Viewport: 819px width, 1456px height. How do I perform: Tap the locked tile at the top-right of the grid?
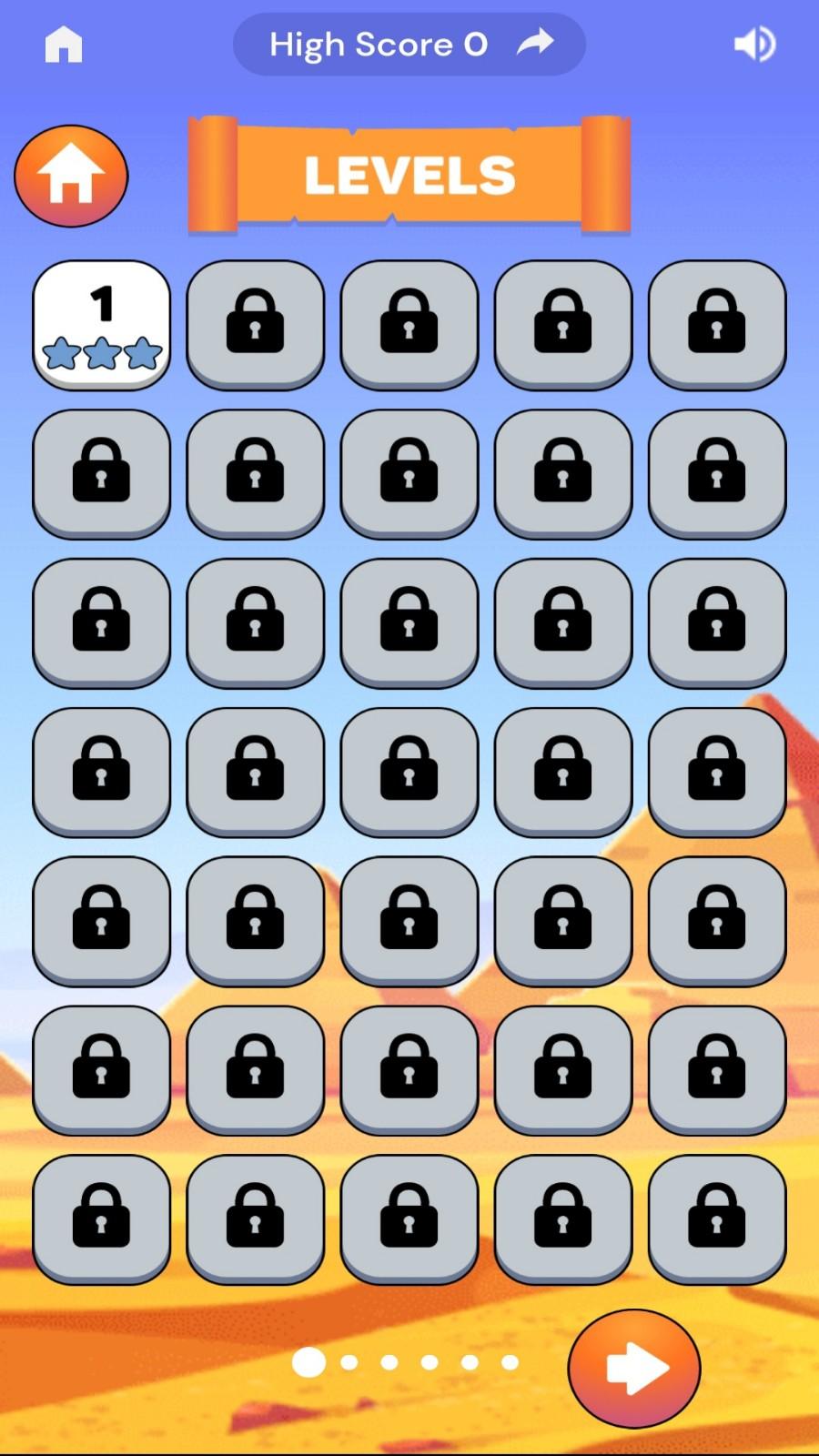717,325
